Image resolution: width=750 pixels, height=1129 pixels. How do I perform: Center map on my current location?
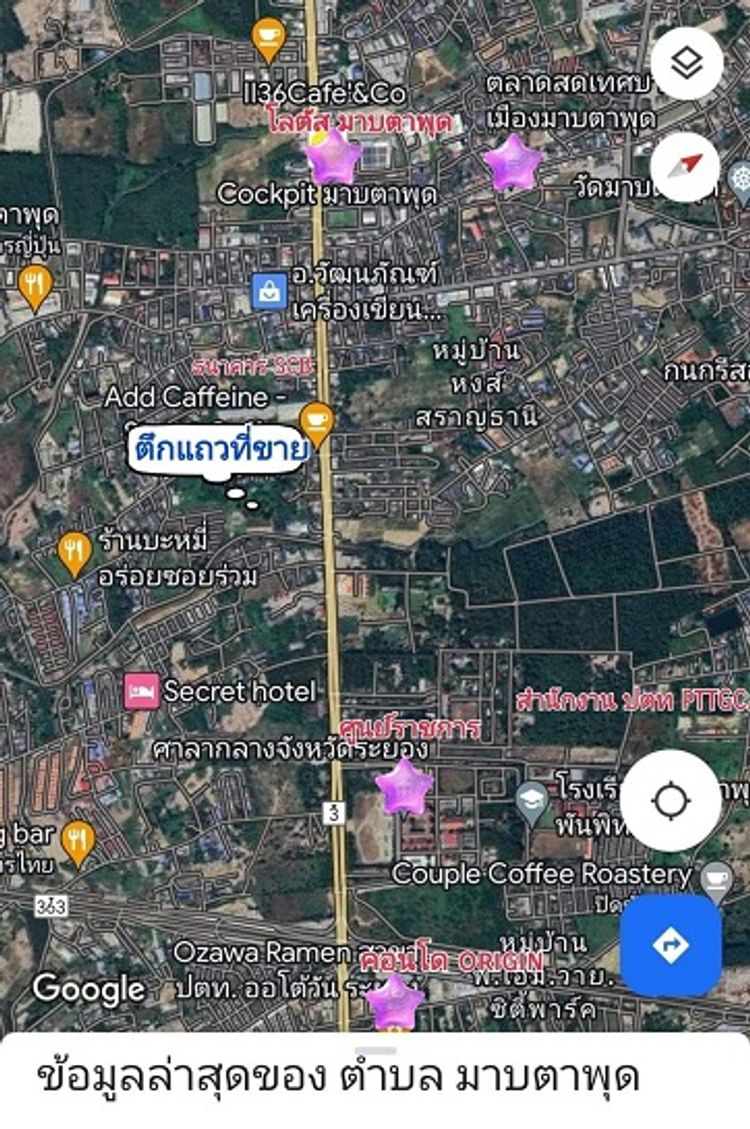tap(670, 800)
